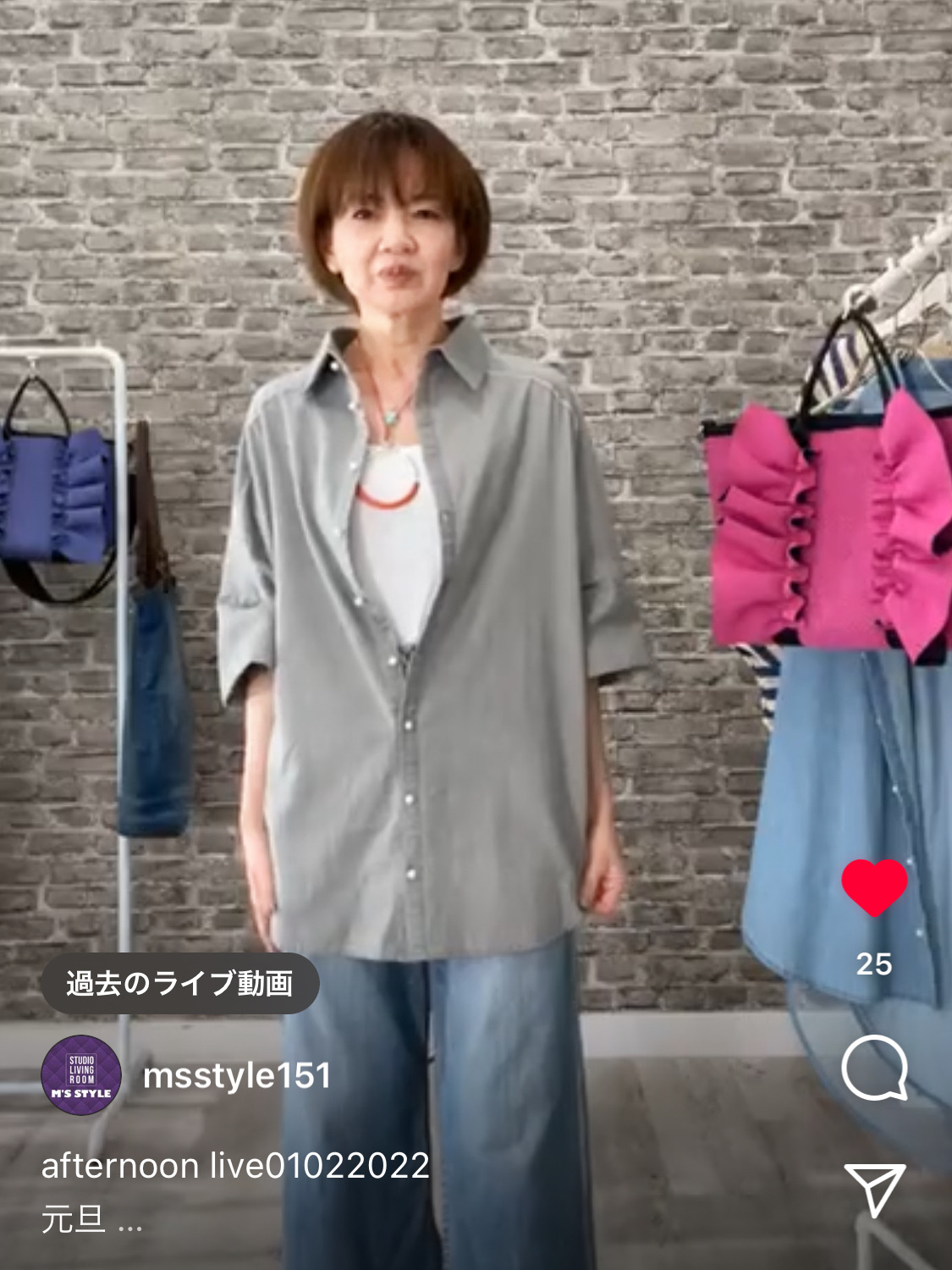Open the msstyle151 profile picture
Screen dimensions: 952x1270
[81, 1075]
